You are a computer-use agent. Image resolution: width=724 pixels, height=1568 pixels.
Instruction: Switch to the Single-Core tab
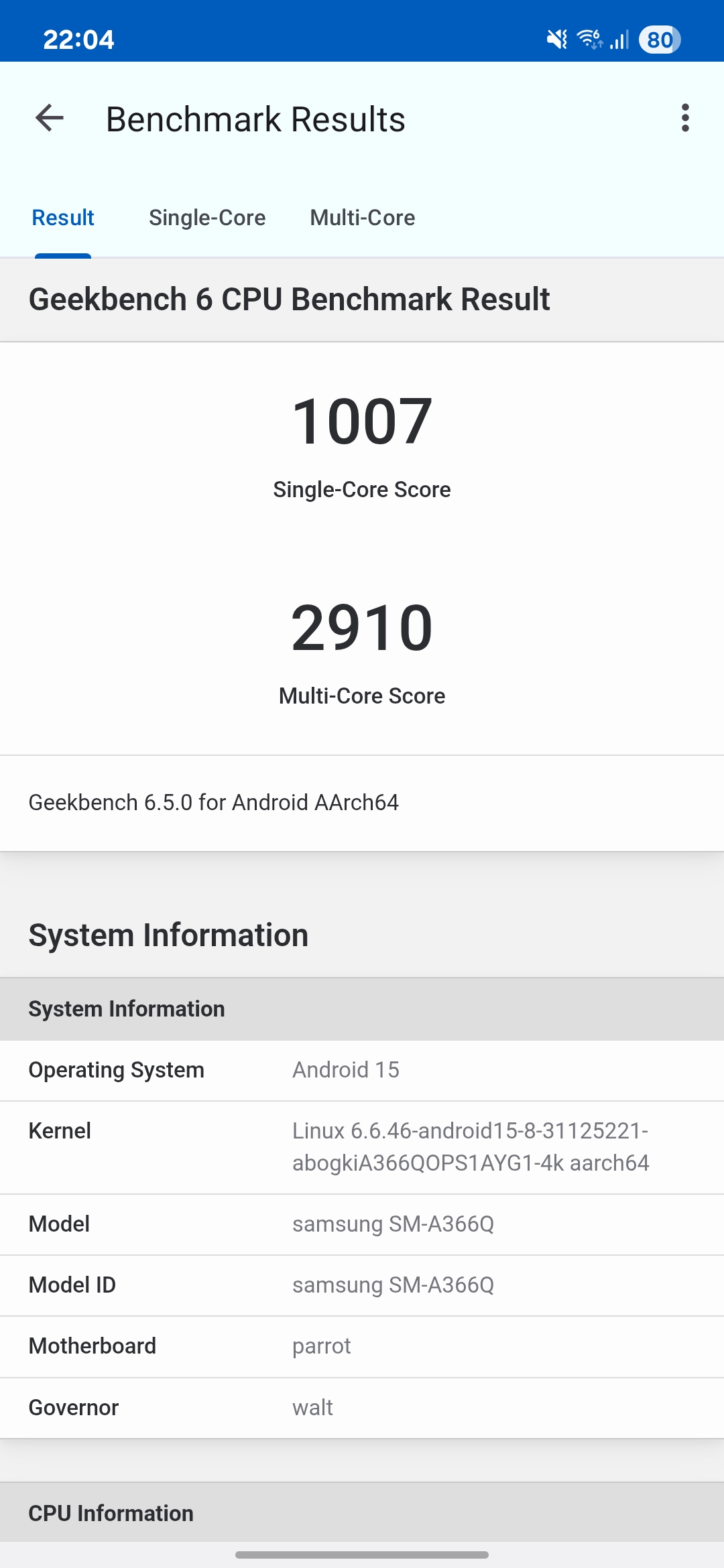207,218
